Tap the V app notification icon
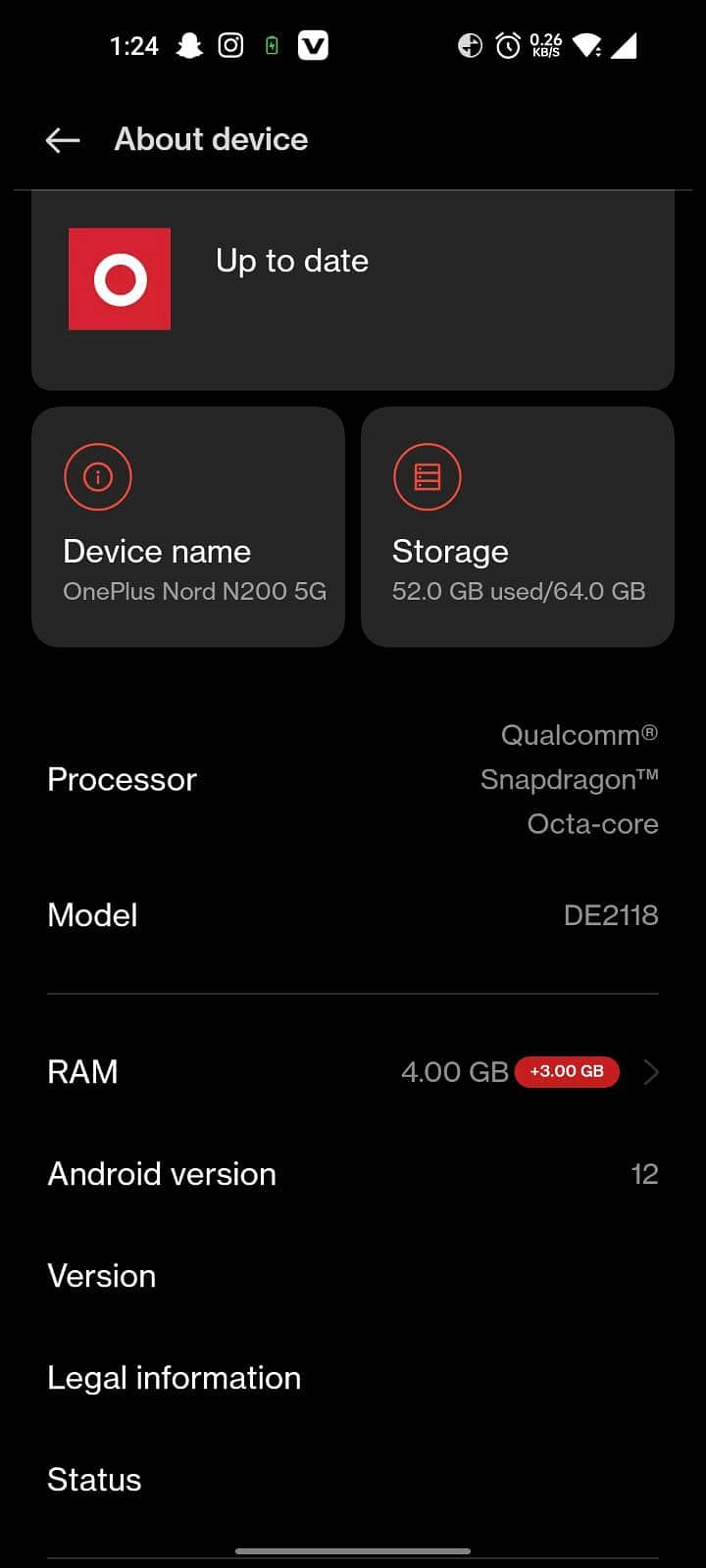This screenshot has width=706, height=1568. click(313, 44)
